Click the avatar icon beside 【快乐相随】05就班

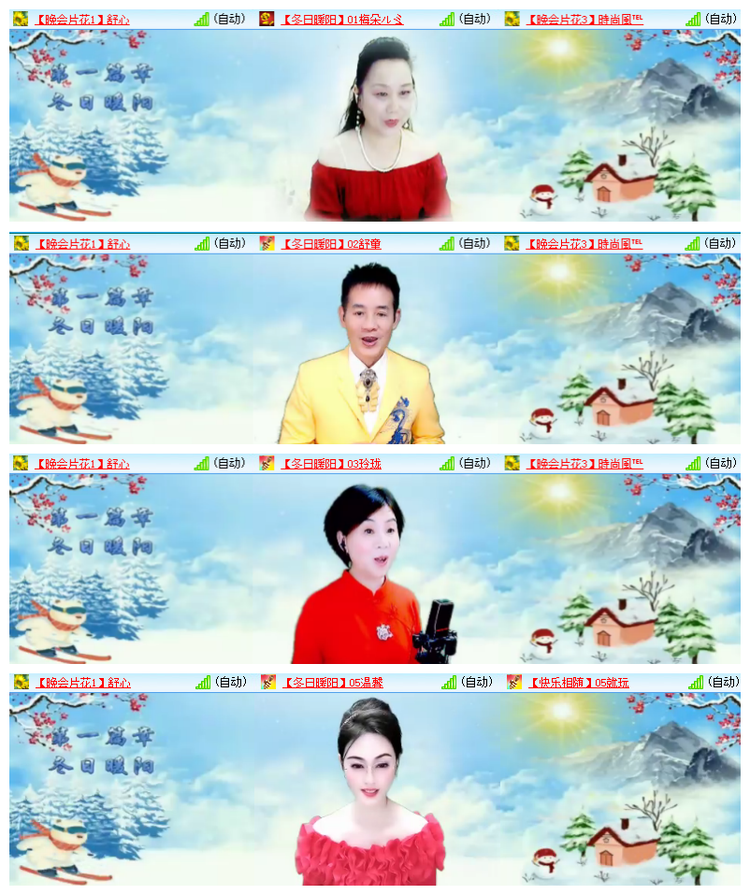[515, 682]
